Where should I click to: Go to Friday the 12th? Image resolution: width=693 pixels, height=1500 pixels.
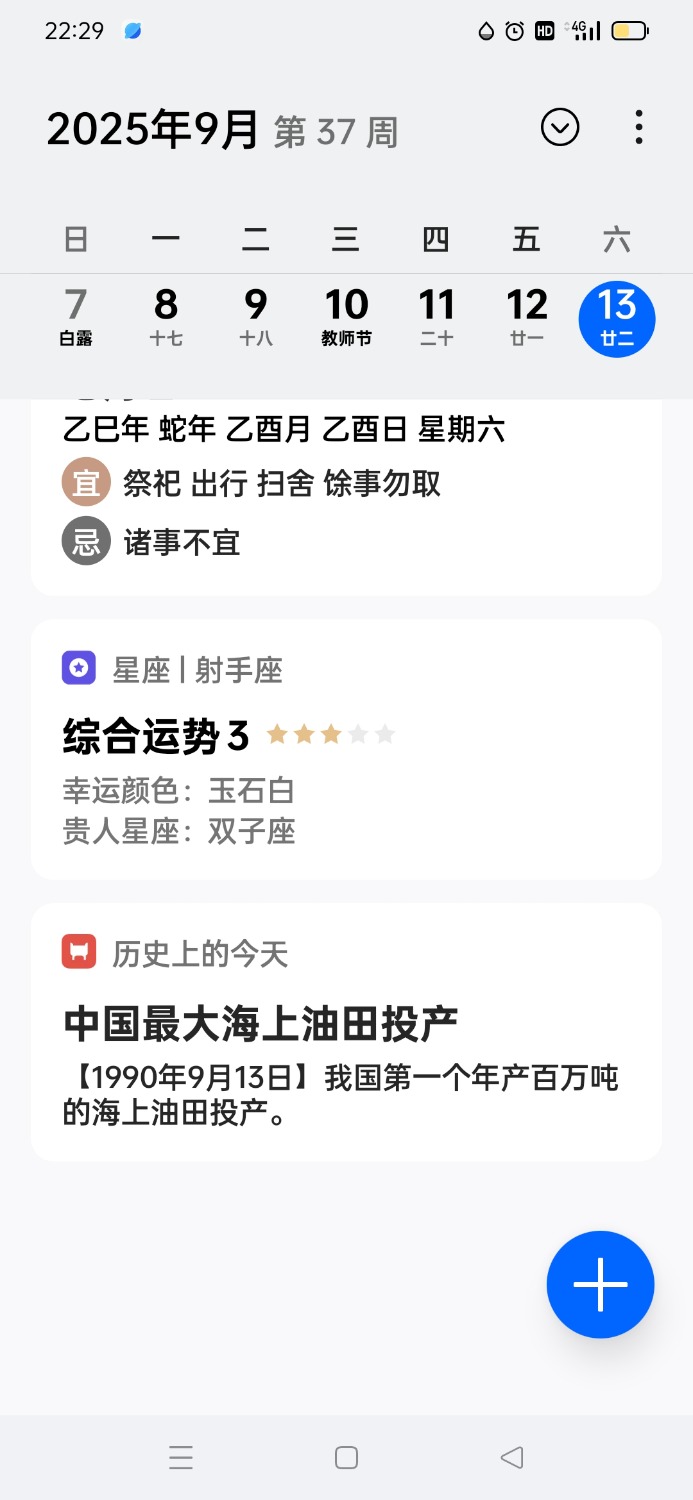527,317
